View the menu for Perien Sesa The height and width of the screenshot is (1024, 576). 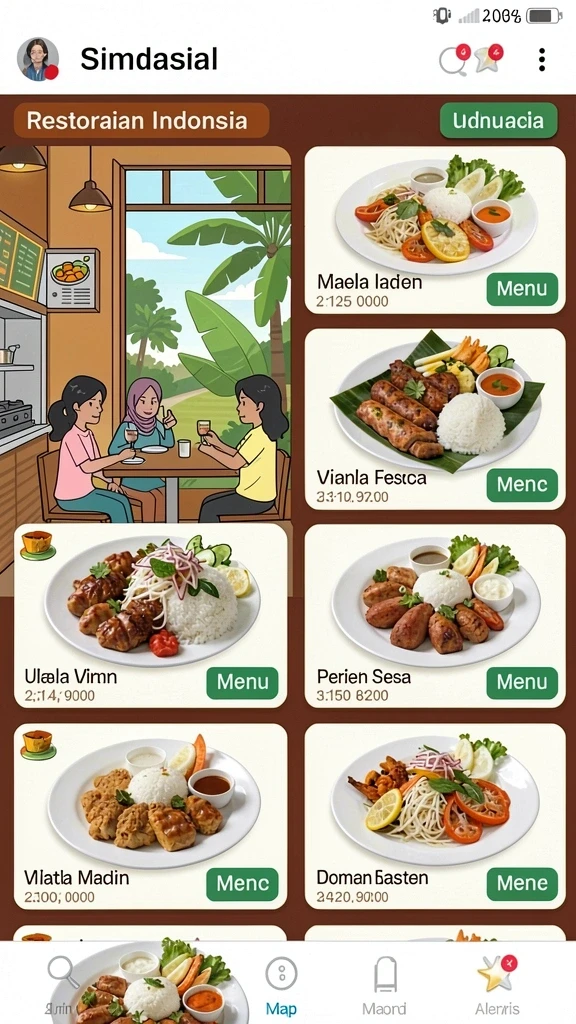pyautogui.click(x=522, y=683)
